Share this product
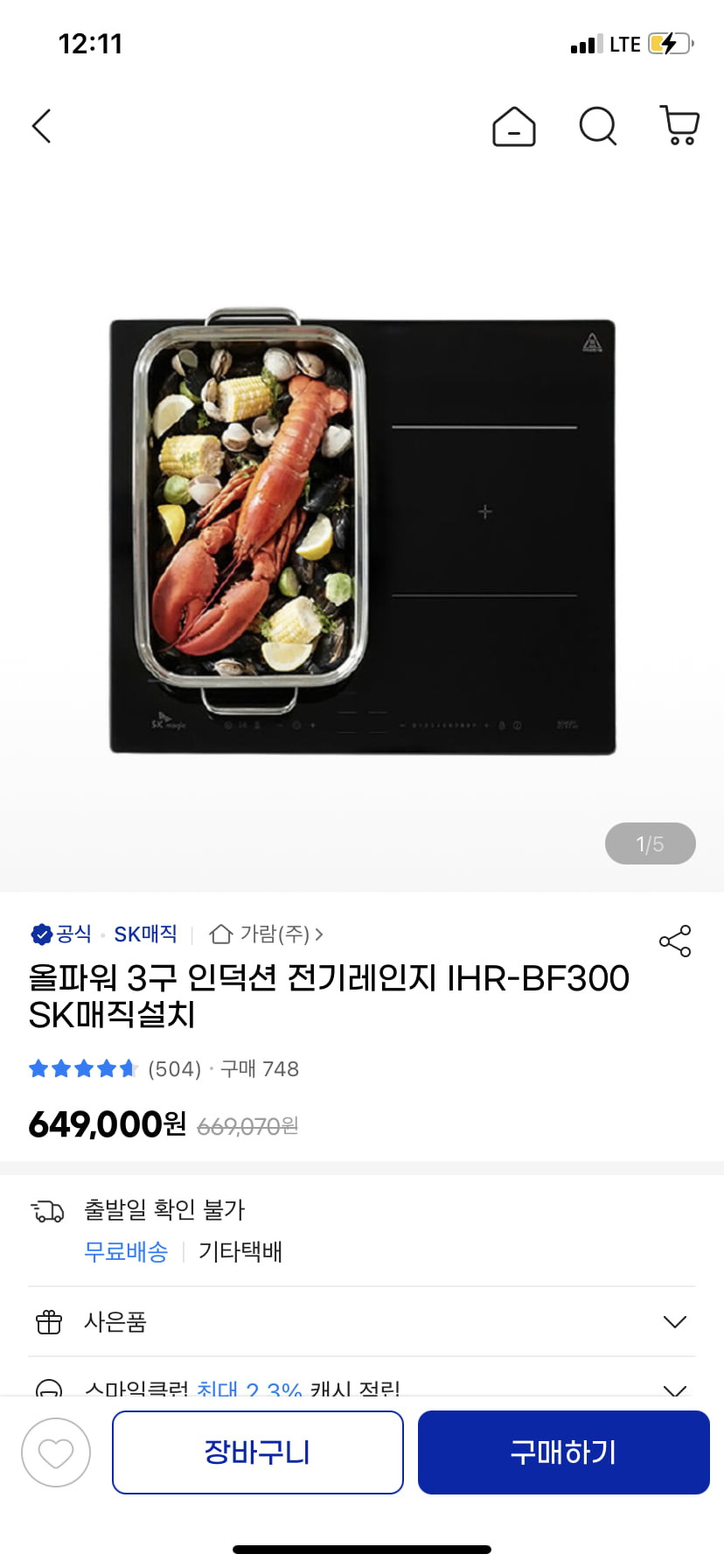 tap(675, 941)
